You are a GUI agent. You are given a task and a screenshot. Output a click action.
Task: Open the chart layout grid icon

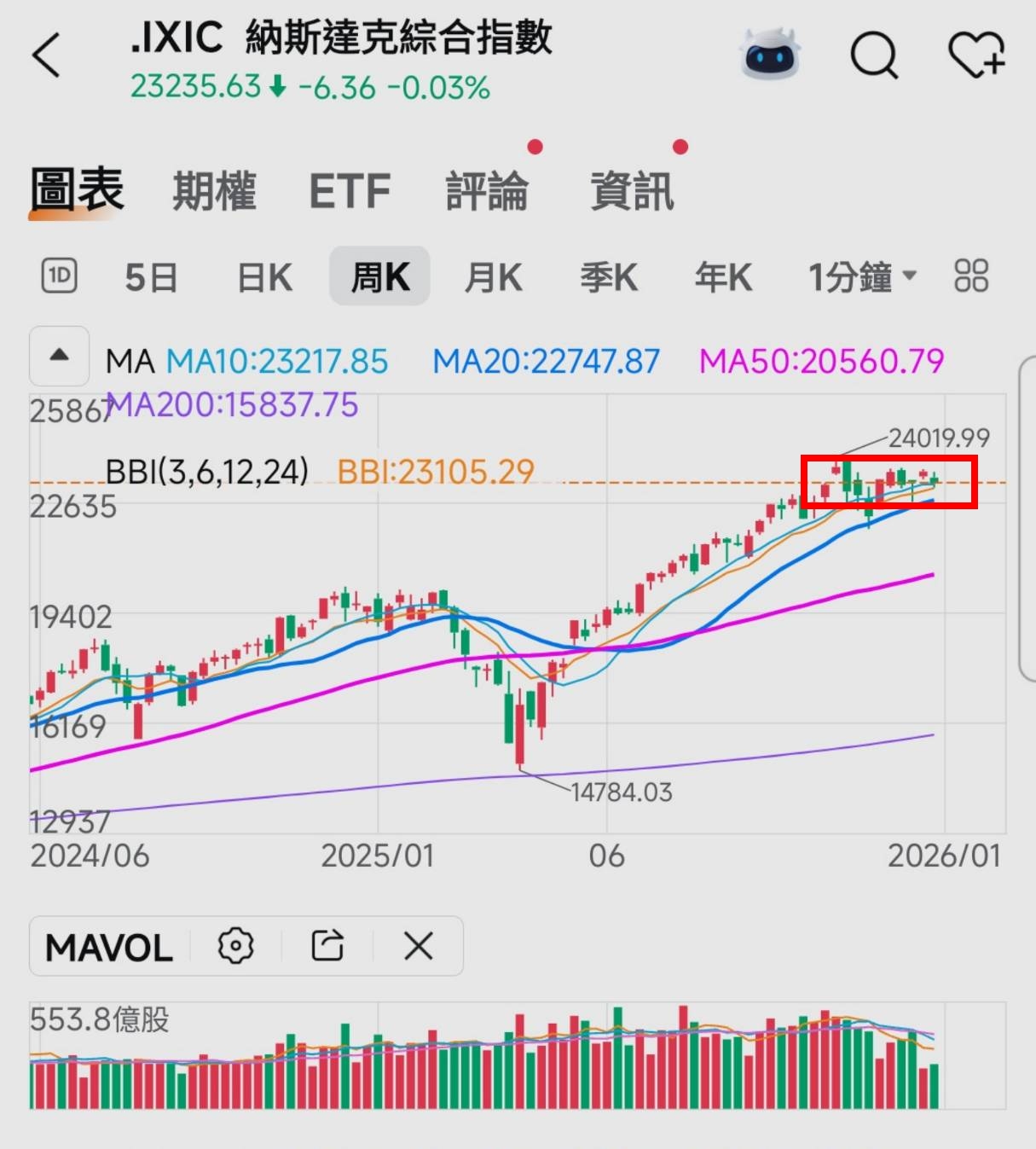click(x=971, y=276)
